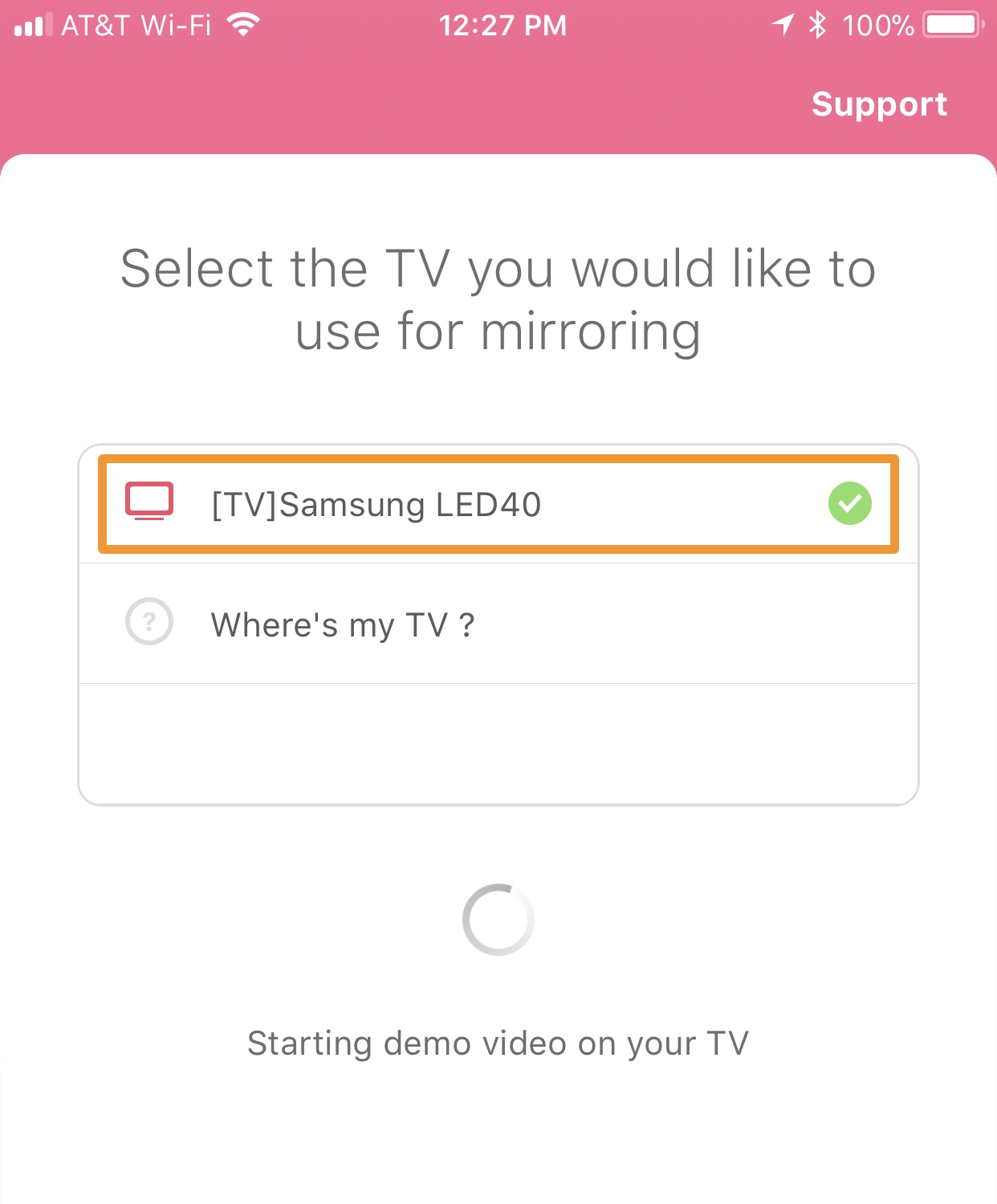Tap the Wi-Fi signal icon in status bar
This screenshot has height=1204, width=997.
[239, 24]
